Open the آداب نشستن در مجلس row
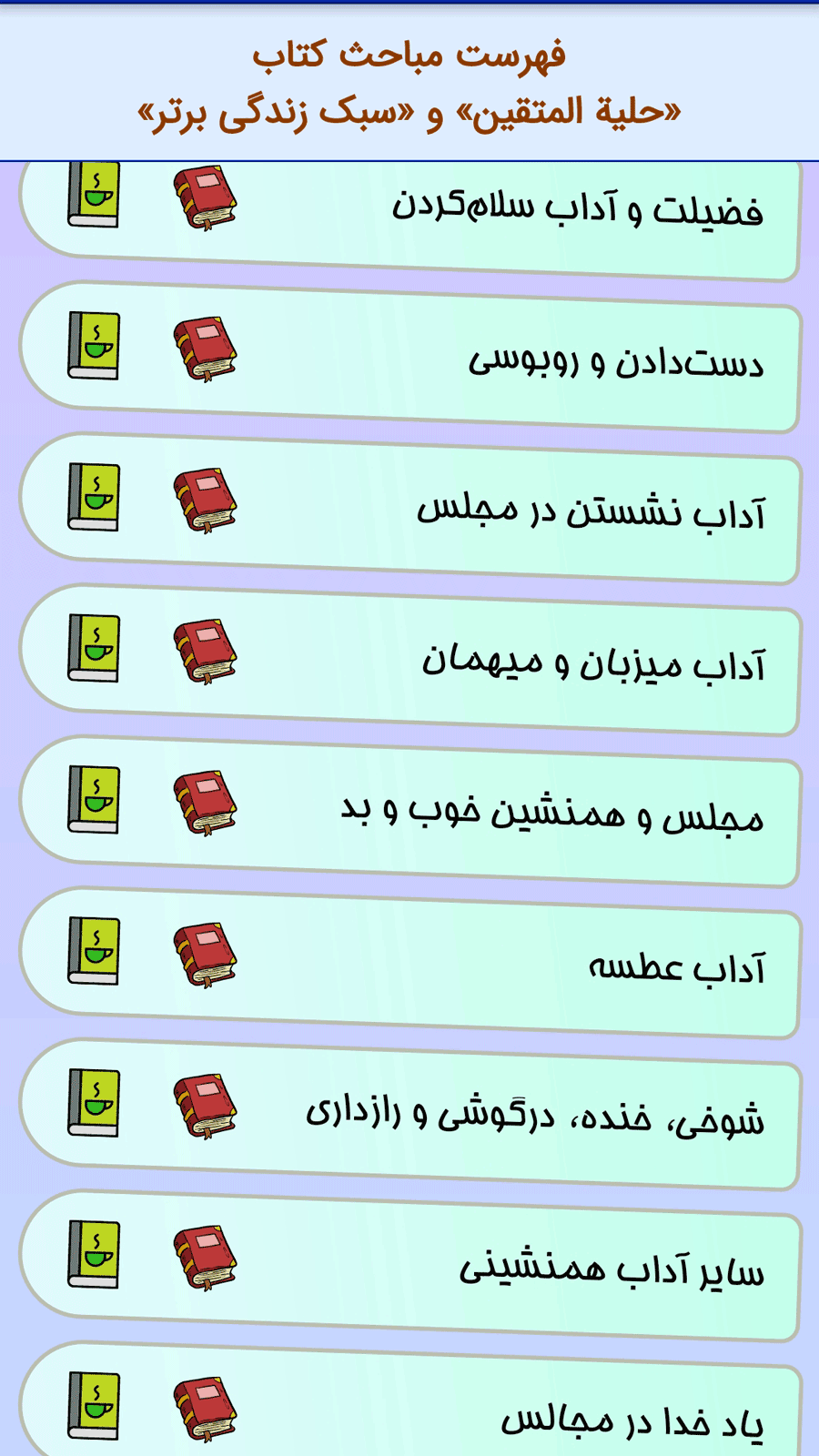 click(591, 513)
